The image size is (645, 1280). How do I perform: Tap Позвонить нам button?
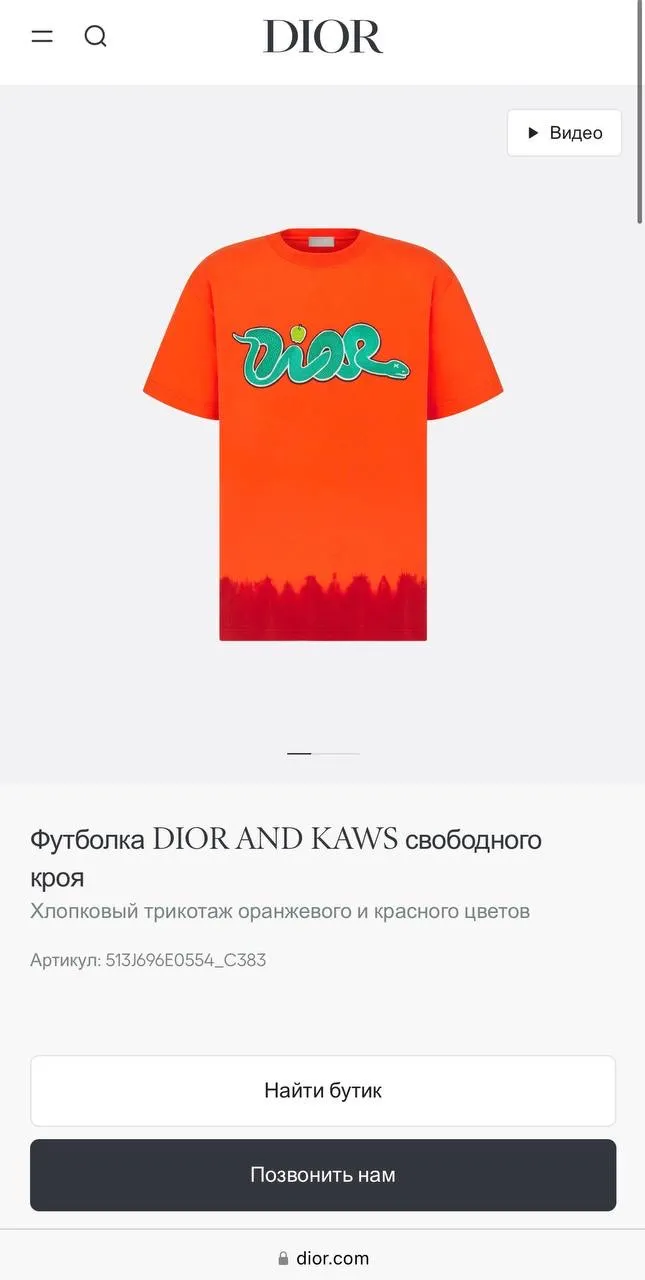click(x=323, y=1175)
